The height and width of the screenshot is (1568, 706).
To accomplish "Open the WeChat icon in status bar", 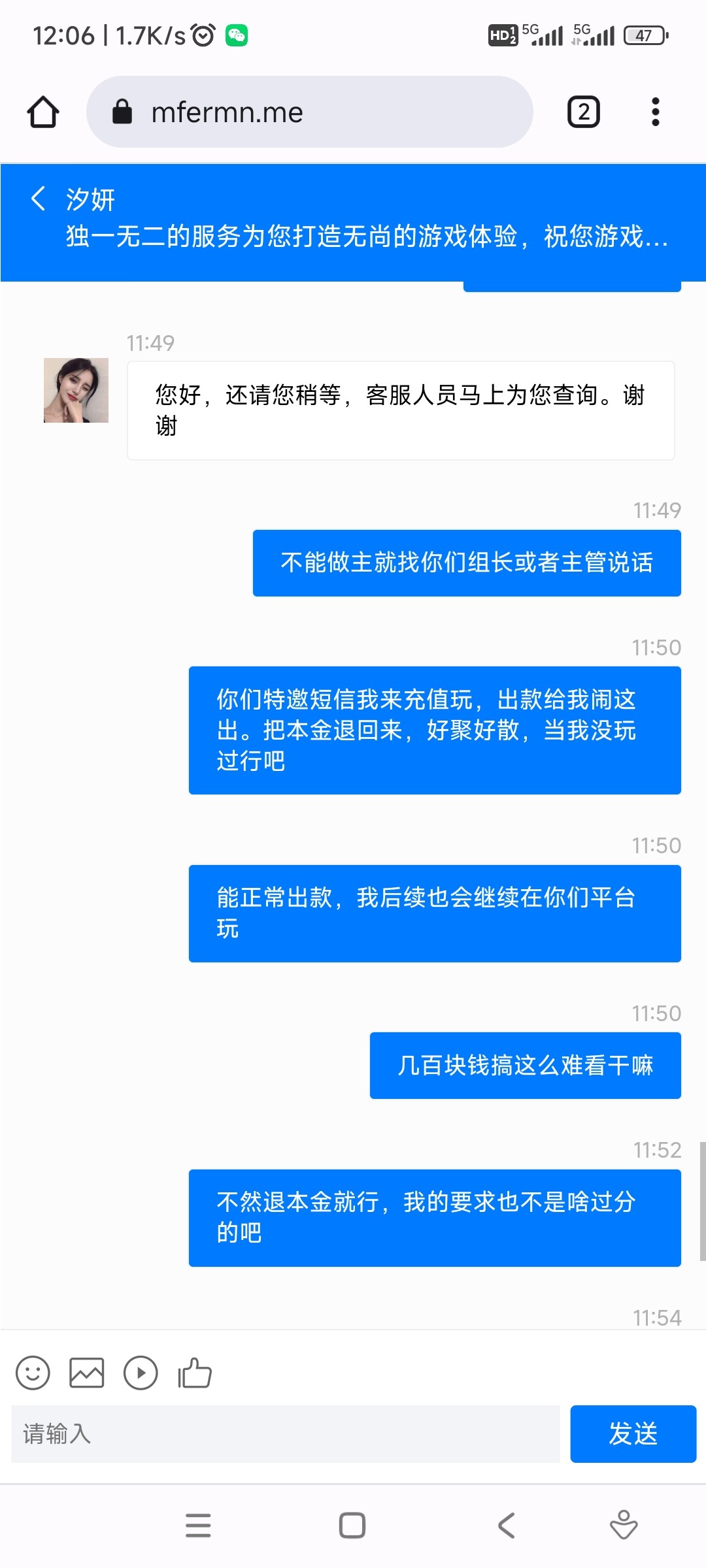I will (x=235, y=36).
